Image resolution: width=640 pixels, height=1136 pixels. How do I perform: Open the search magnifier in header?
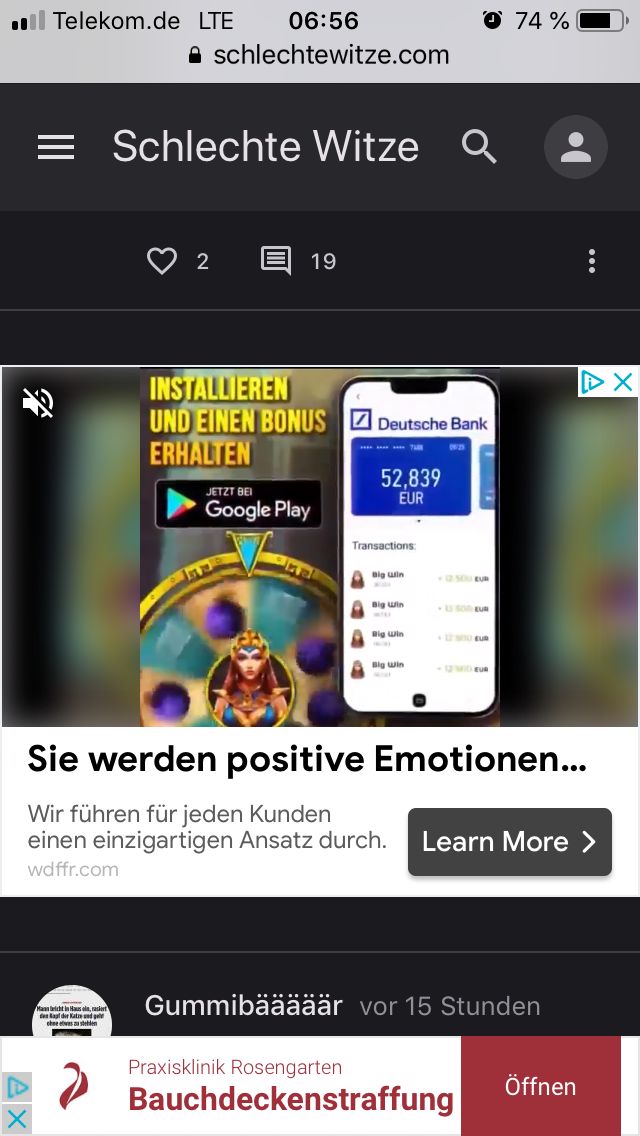pos(479,147)
